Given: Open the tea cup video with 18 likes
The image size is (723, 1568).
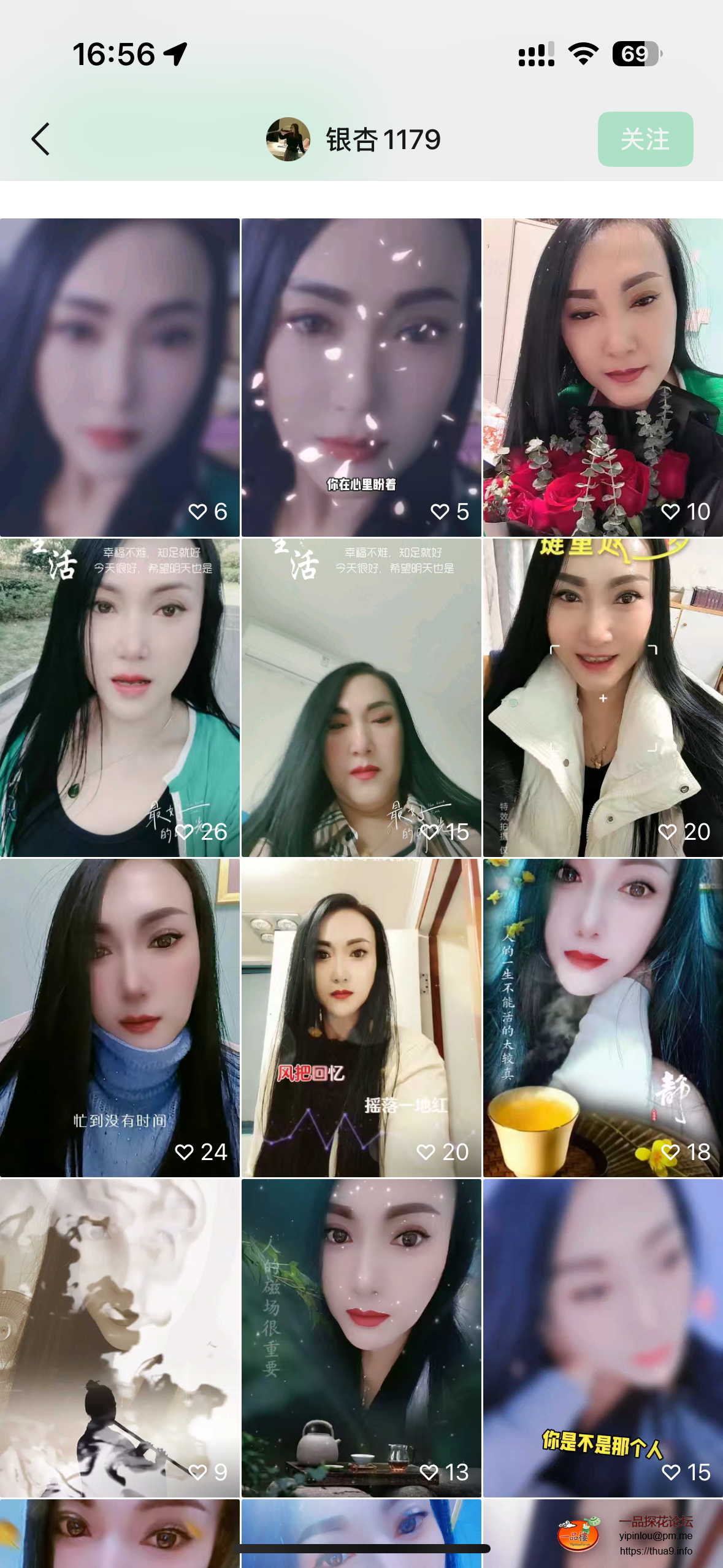Looking at the screenshot, I should pos(603,1018).
